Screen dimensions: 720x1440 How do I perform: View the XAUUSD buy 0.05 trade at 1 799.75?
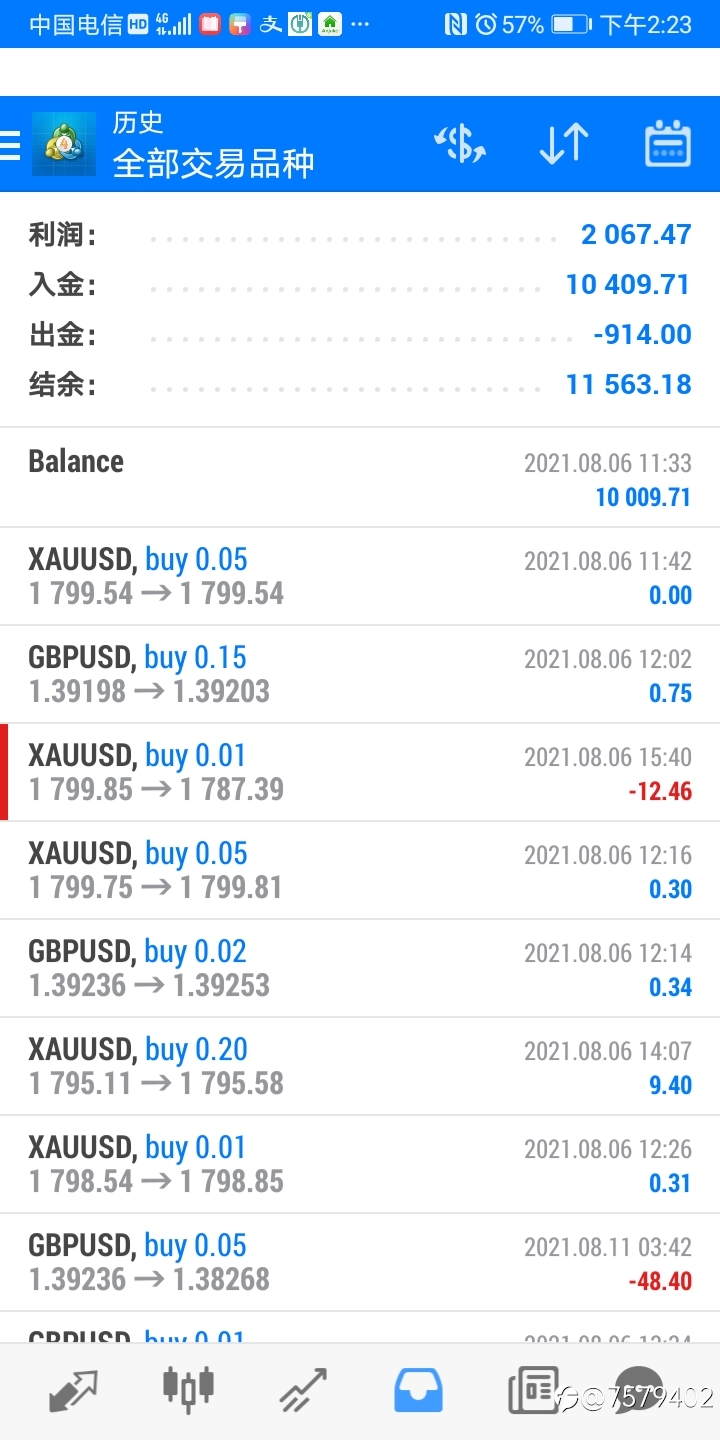360,871
